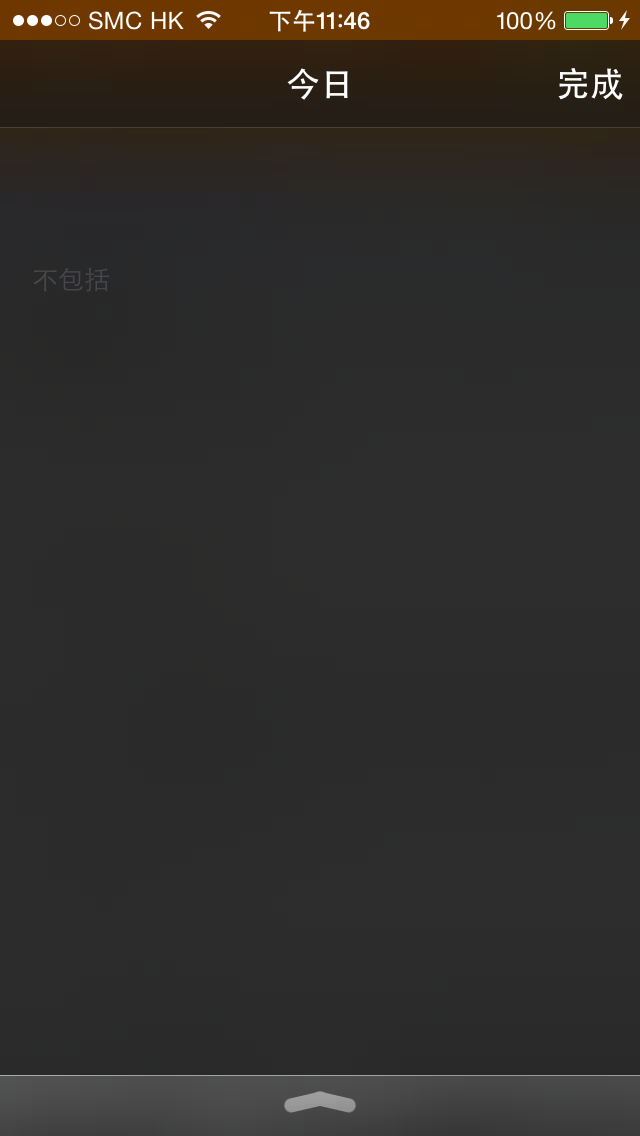Tap the grabber handle at the bottom
The width and height of the screenshot is (640, 1136).
(x=320, y=1101)
